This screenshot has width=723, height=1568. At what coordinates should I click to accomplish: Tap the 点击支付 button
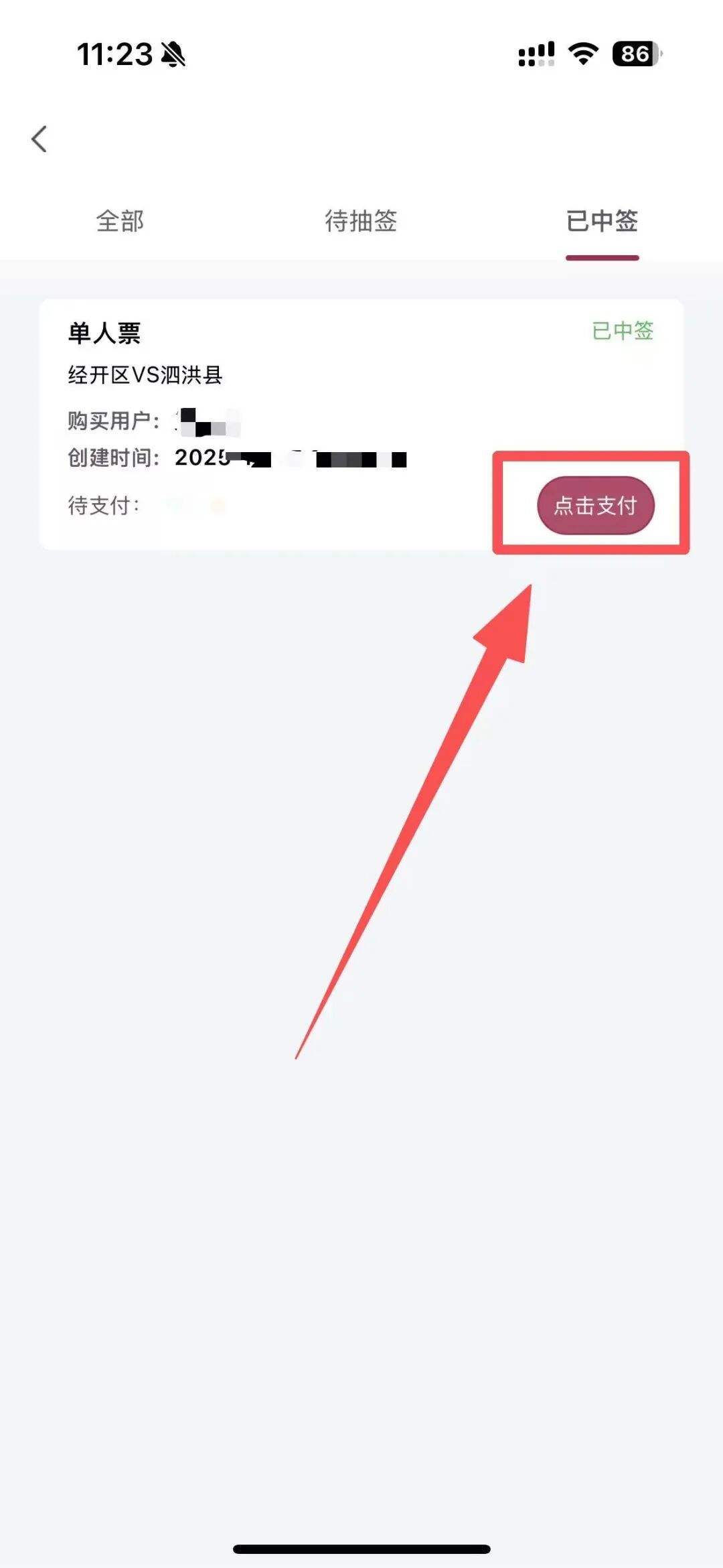(595, 505)
